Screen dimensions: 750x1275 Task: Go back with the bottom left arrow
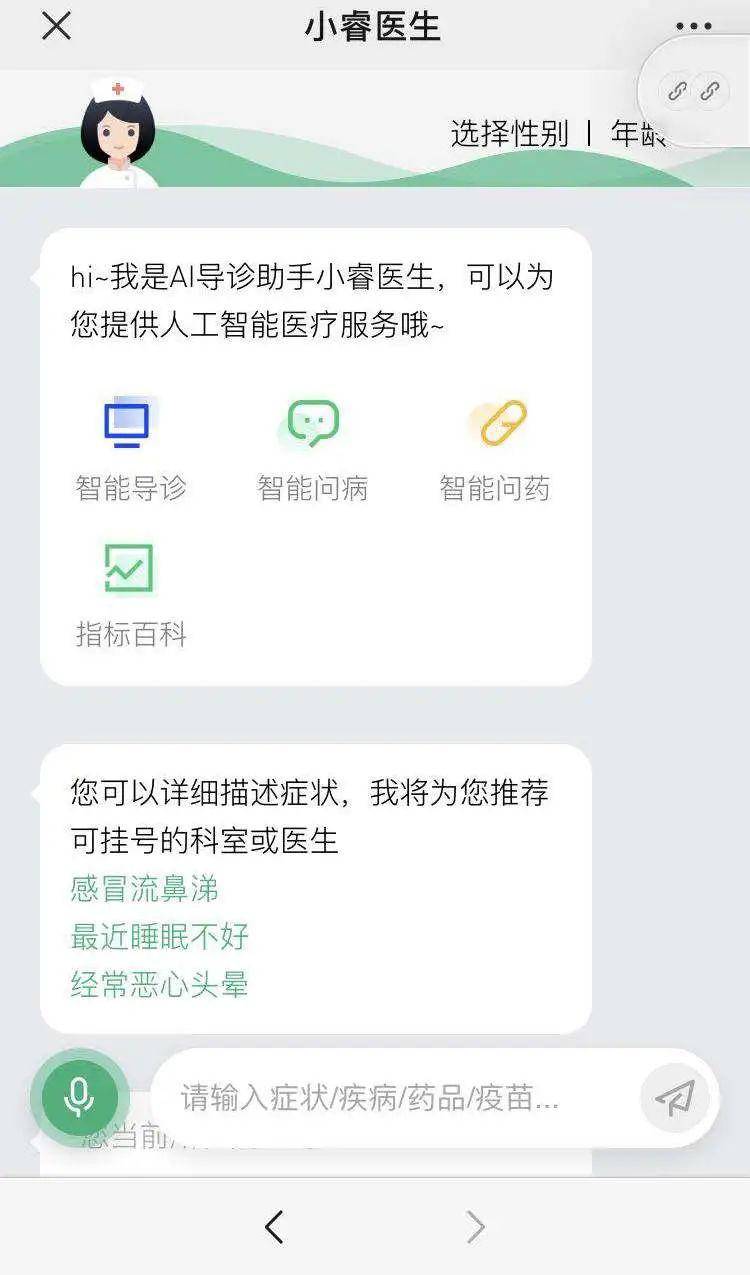tap(274, 1226)
